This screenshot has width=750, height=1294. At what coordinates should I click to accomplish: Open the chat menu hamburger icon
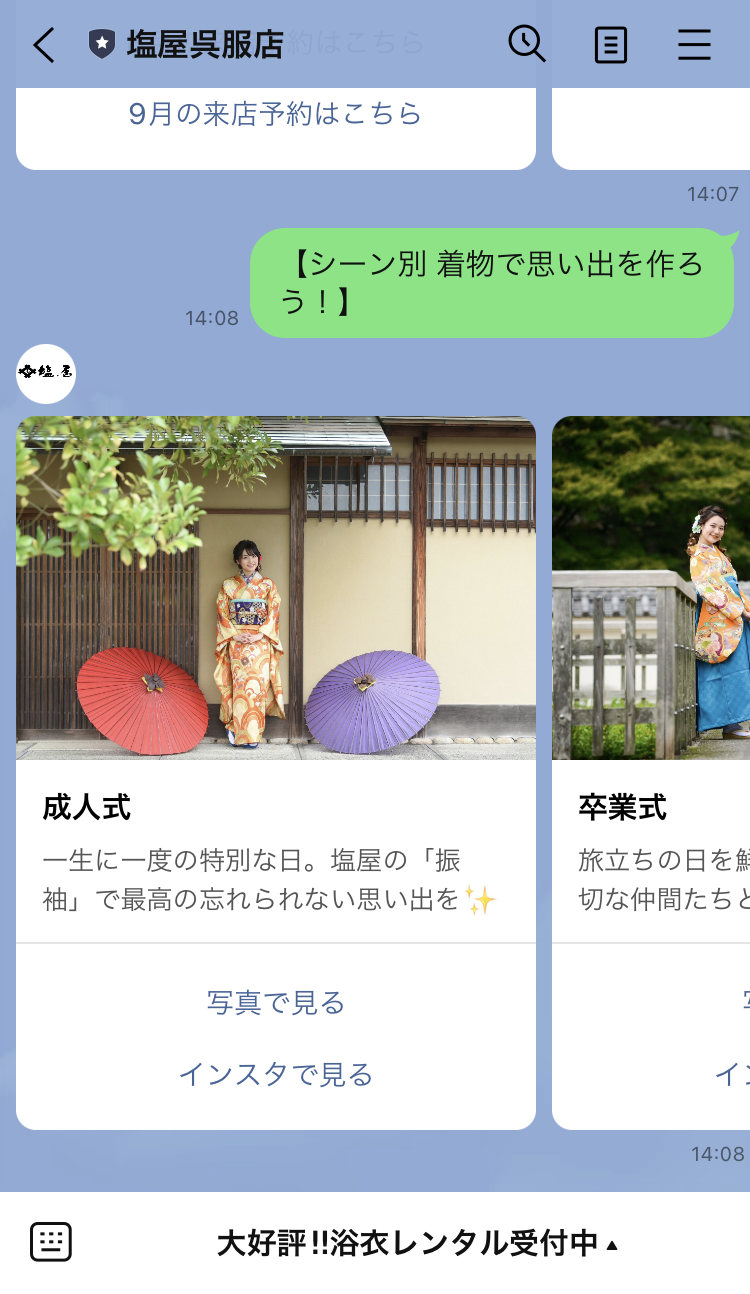coord(694,45)
